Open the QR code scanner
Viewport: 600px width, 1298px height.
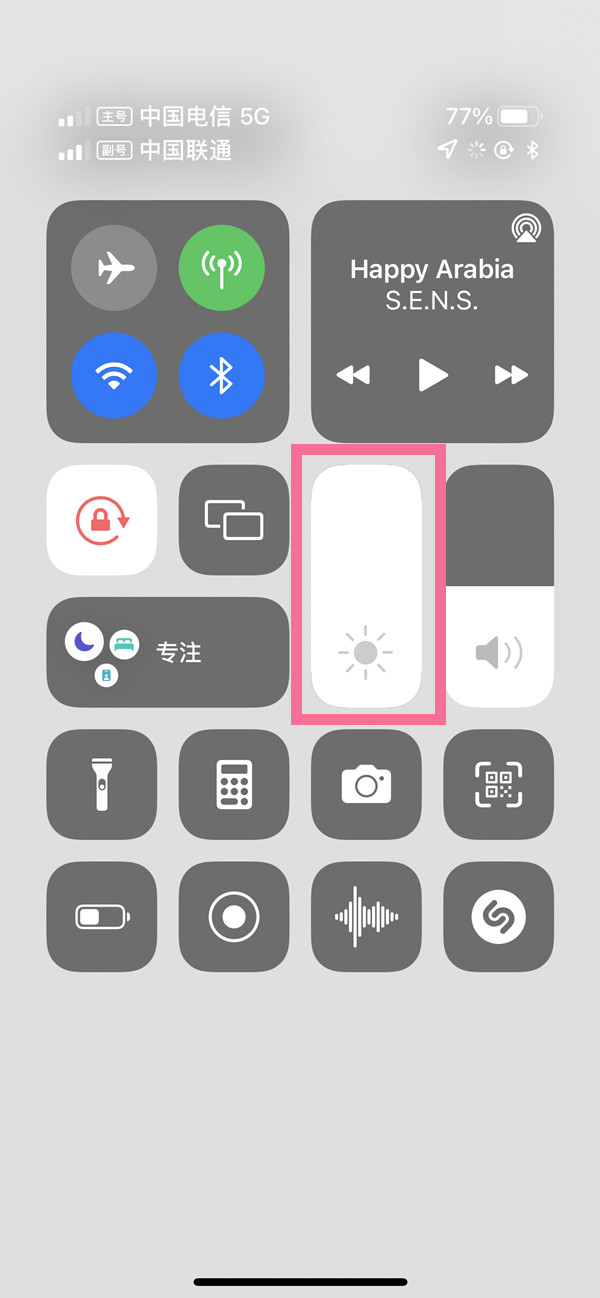pos(499,784)
